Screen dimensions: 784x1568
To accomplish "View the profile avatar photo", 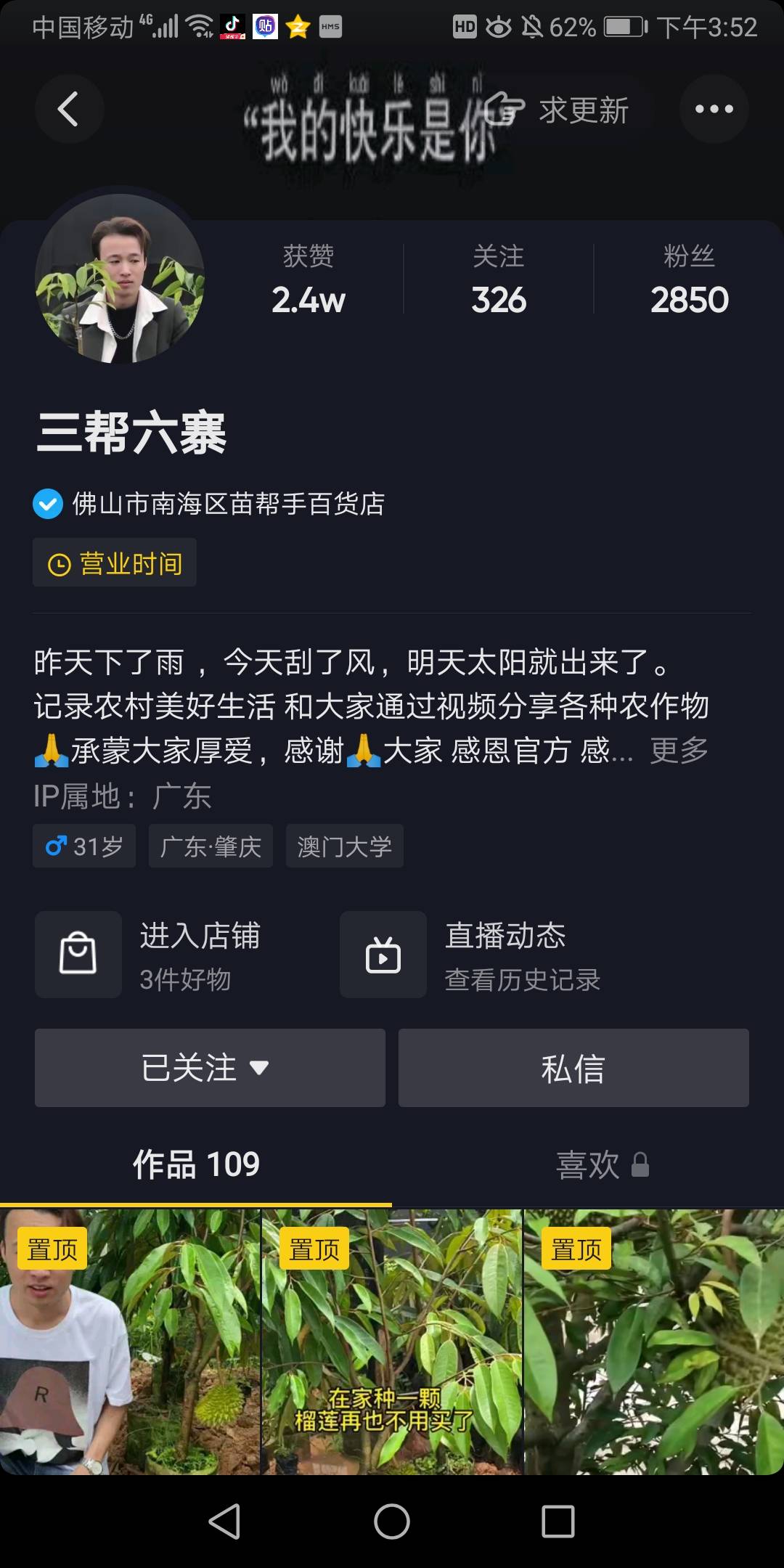I will (120, 279).
